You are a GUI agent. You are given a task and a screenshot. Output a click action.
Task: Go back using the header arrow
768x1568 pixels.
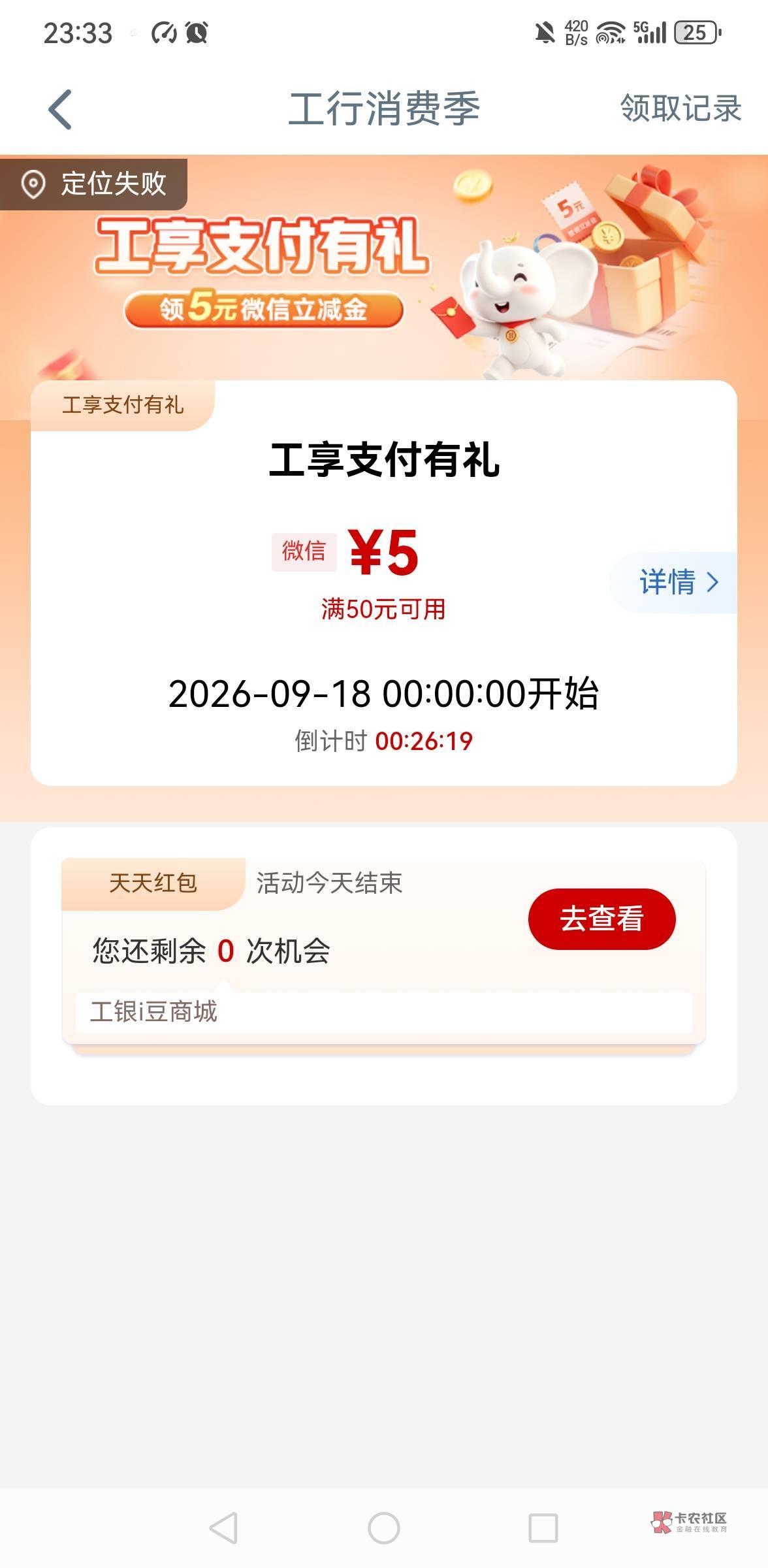[x=60, y=110]
